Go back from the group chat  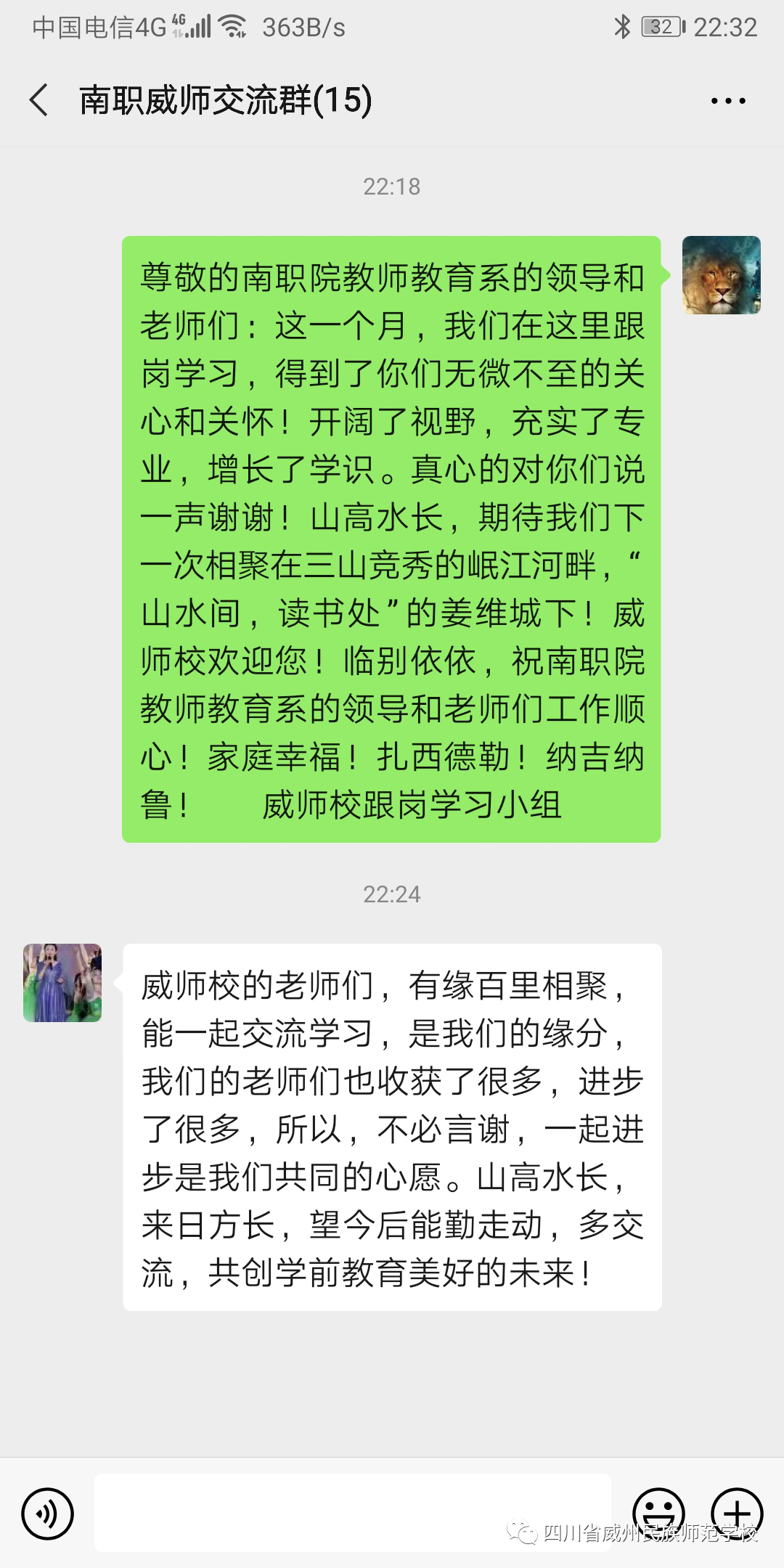click(x=40, y=100)
